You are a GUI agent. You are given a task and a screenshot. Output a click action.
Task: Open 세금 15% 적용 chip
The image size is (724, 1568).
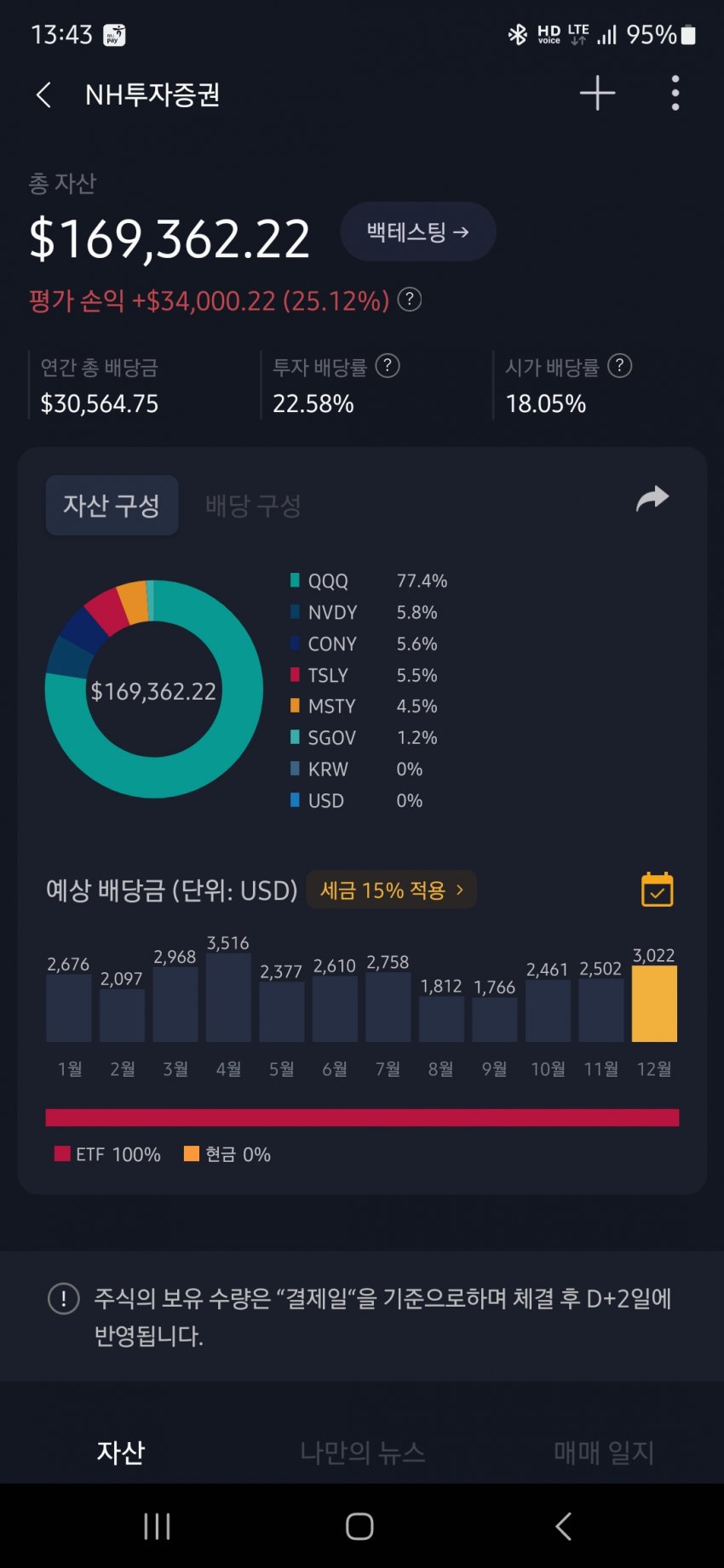[391, 890]
